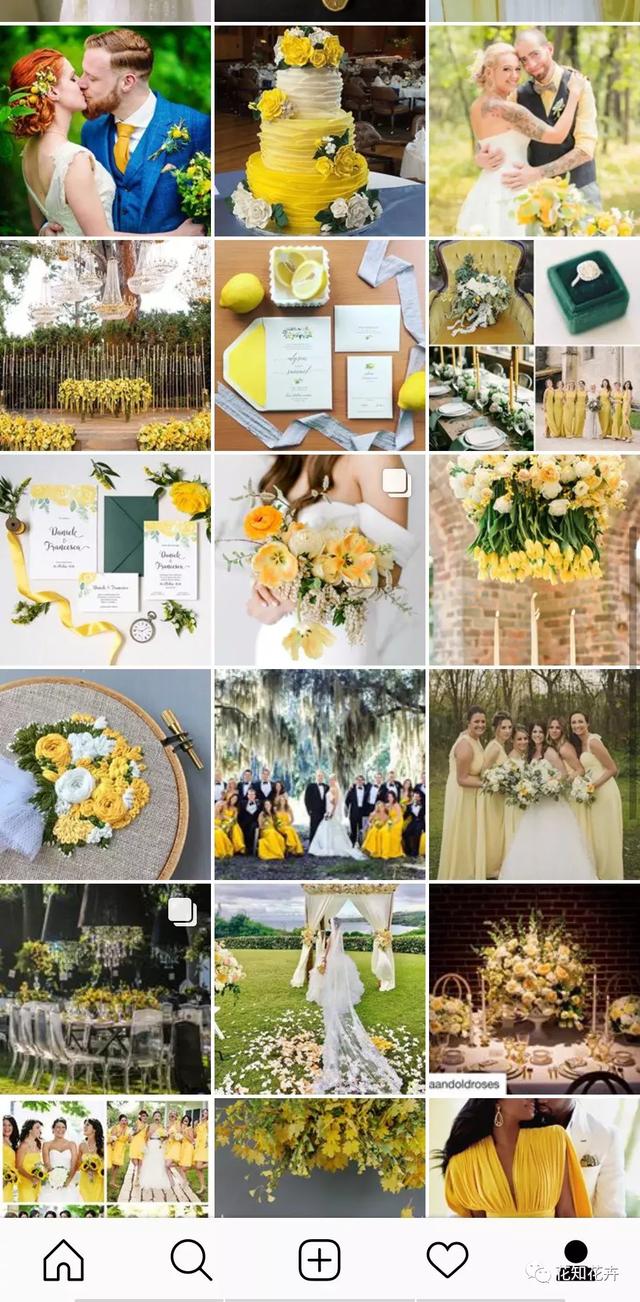Create a new post
The width and height of the screenshot is (640, 1302).
click(320, 1260)
